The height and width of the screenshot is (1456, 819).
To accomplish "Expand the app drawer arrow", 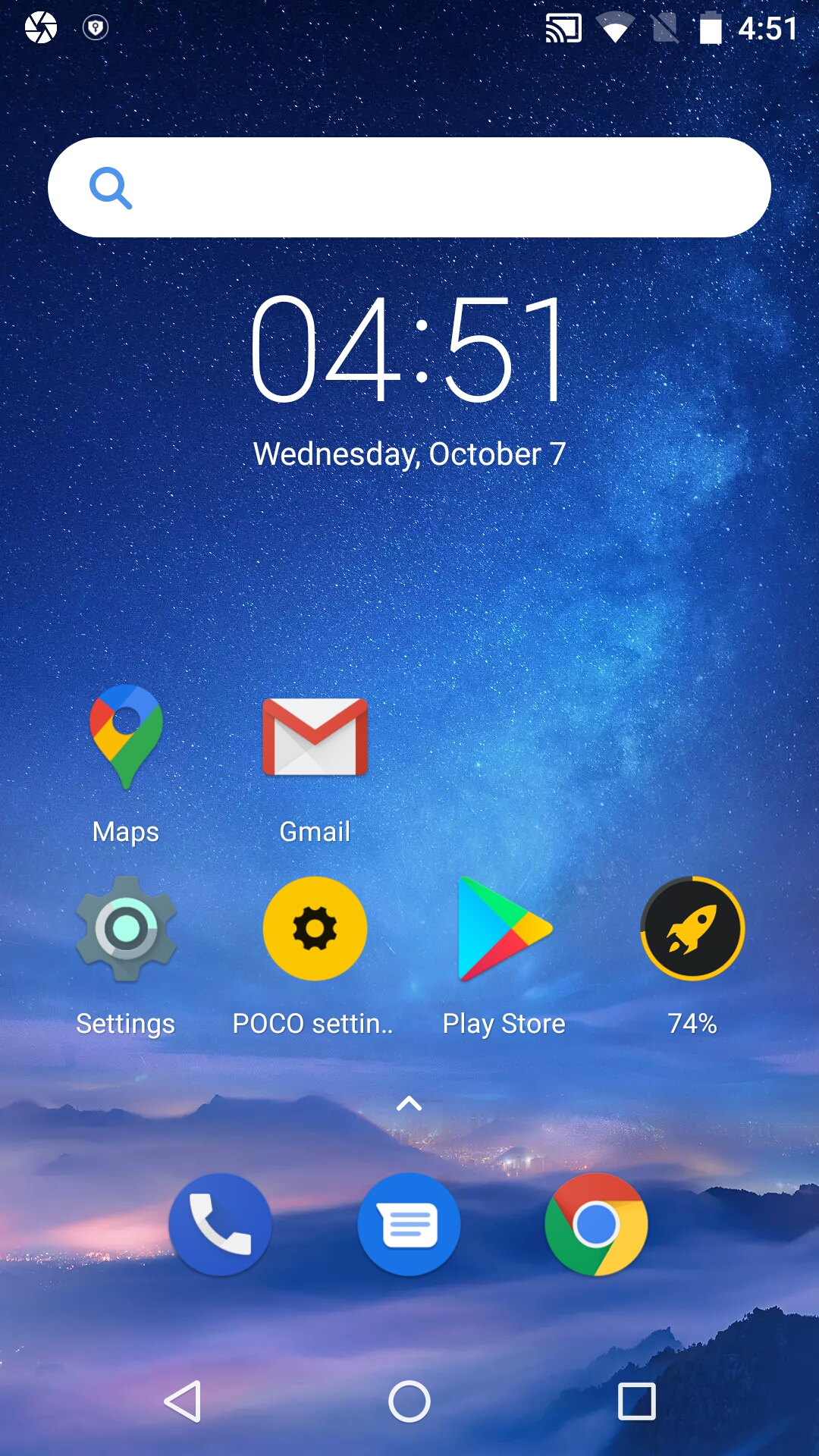I will (409, 1104).
